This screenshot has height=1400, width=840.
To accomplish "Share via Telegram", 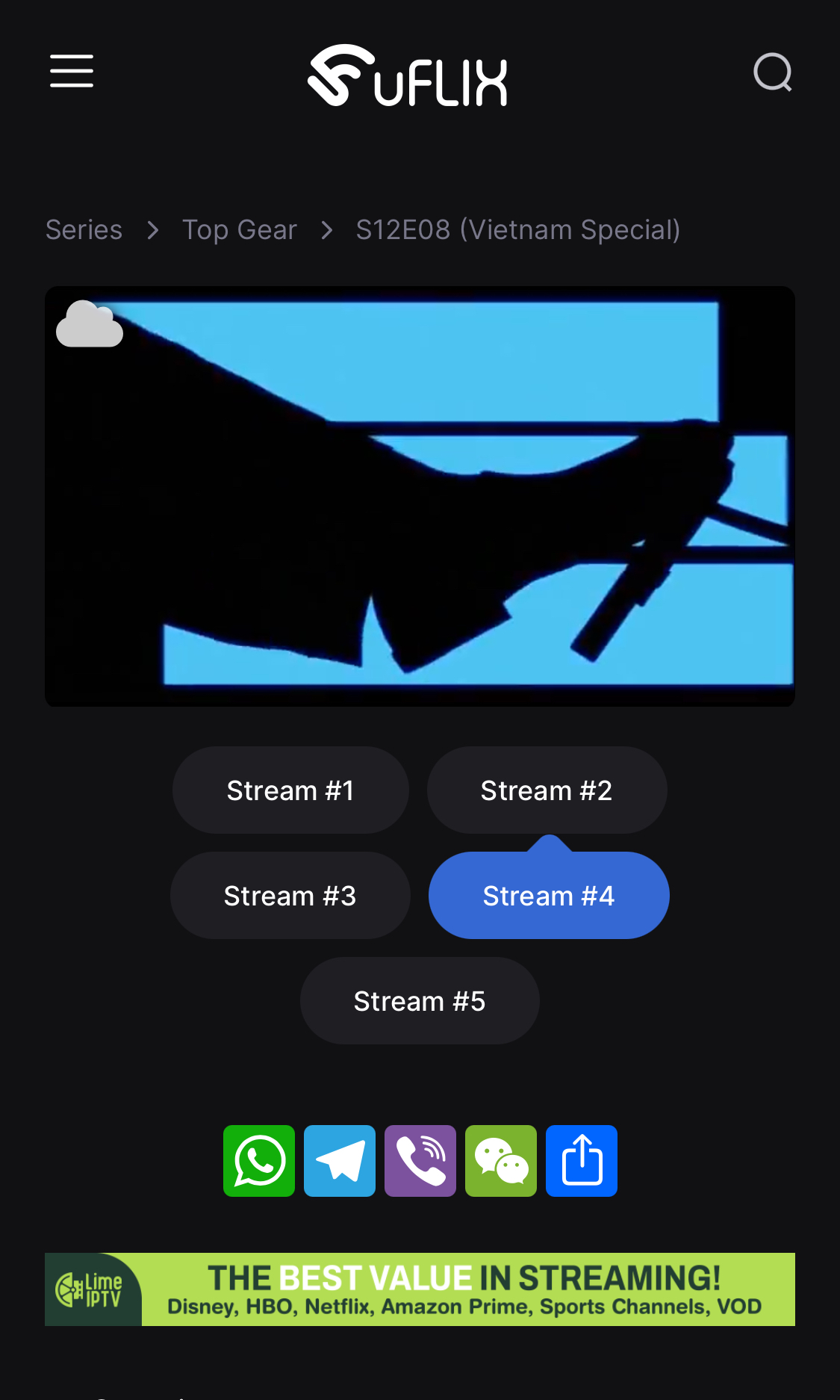I will 340,1161.
